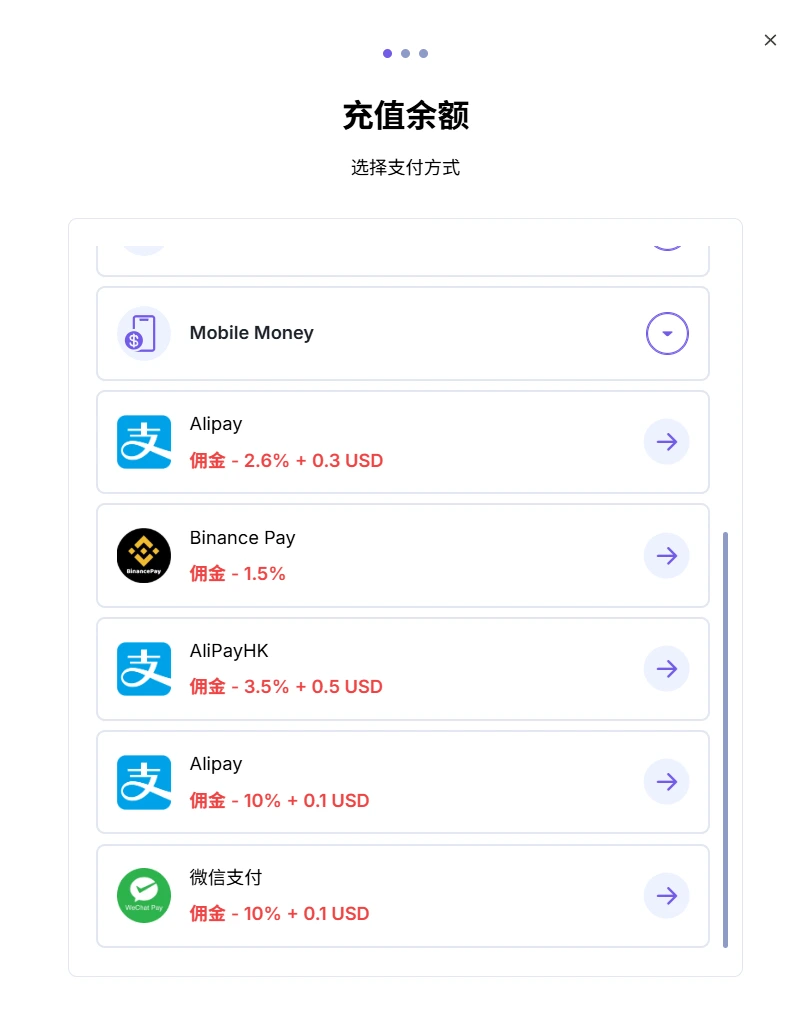
Task: Click the AliPayHK logo icon
Action: [x=143, y=668]
